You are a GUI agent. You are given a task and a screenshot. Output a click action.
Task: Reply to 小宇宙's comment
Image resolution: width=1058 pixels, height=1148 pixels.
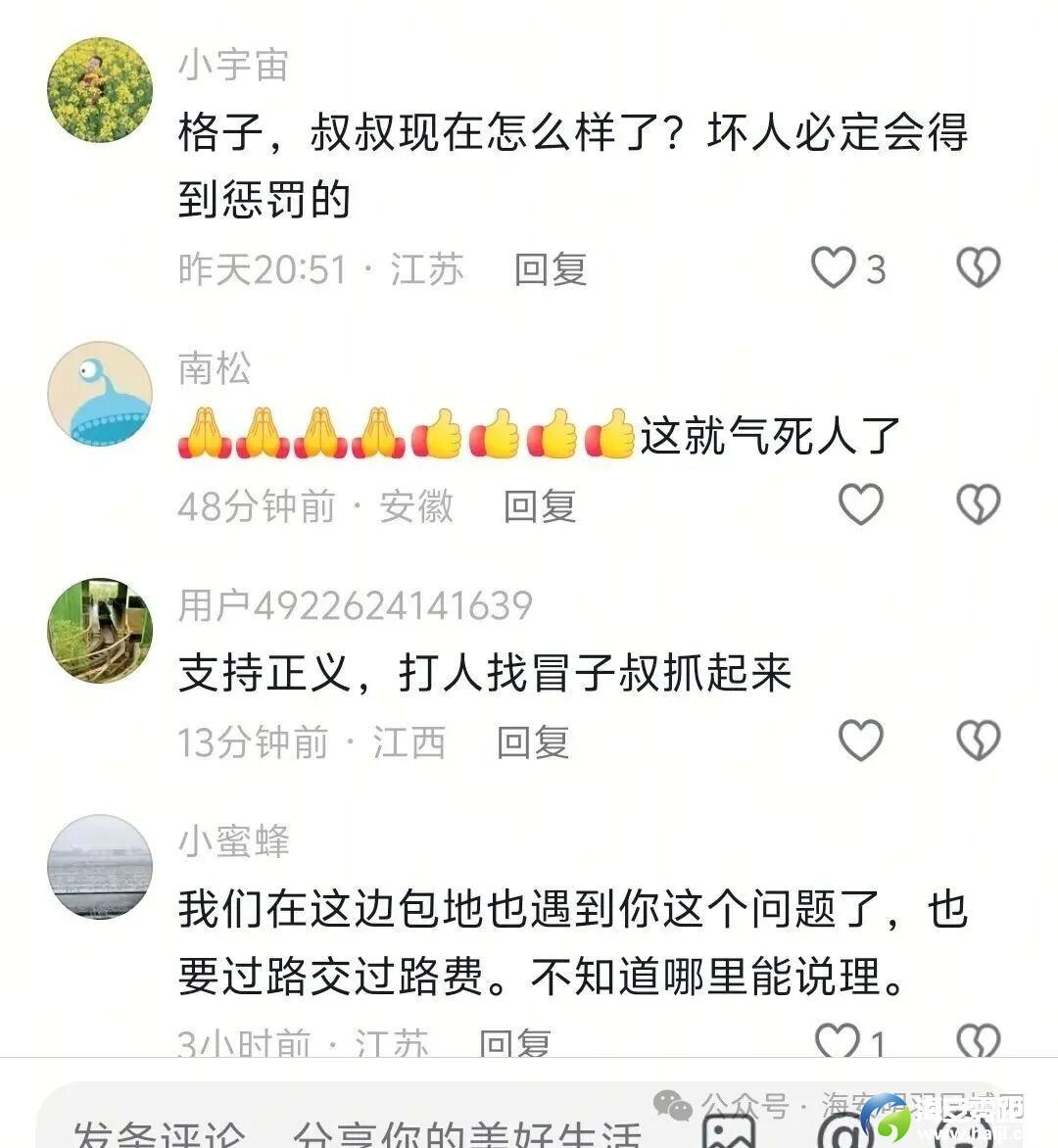click(551, 269)
